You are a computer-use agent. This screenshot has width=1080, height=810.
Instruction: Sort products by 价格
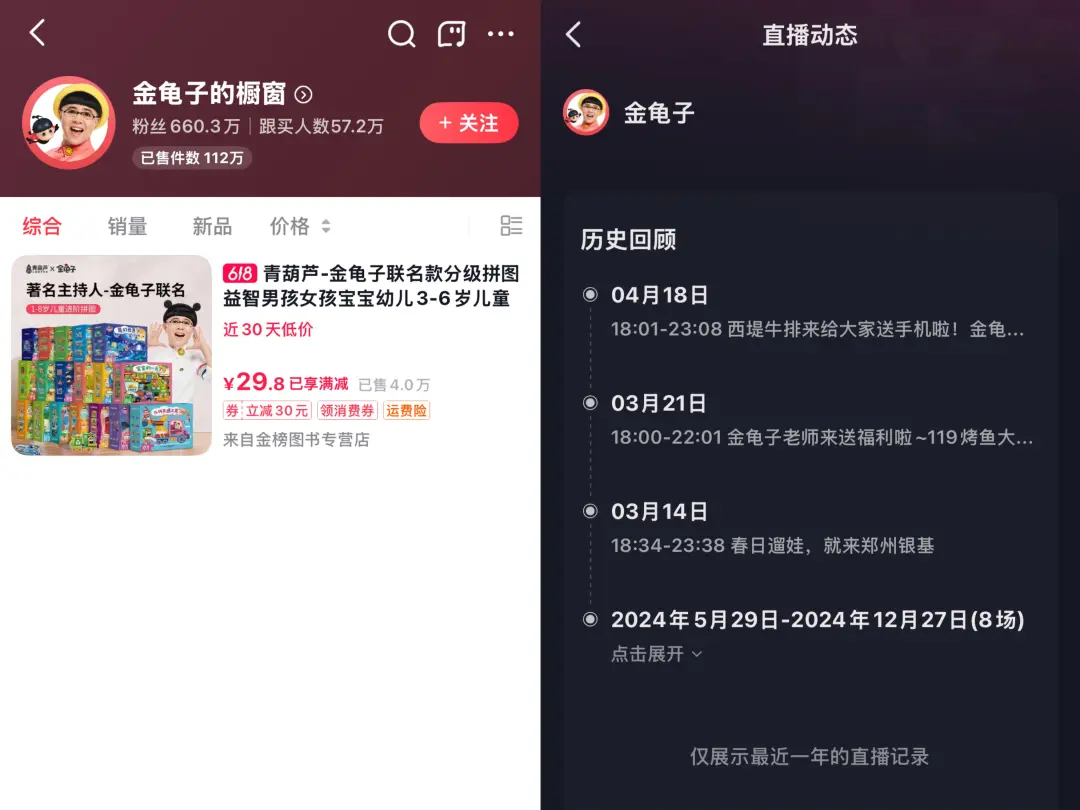299,226
